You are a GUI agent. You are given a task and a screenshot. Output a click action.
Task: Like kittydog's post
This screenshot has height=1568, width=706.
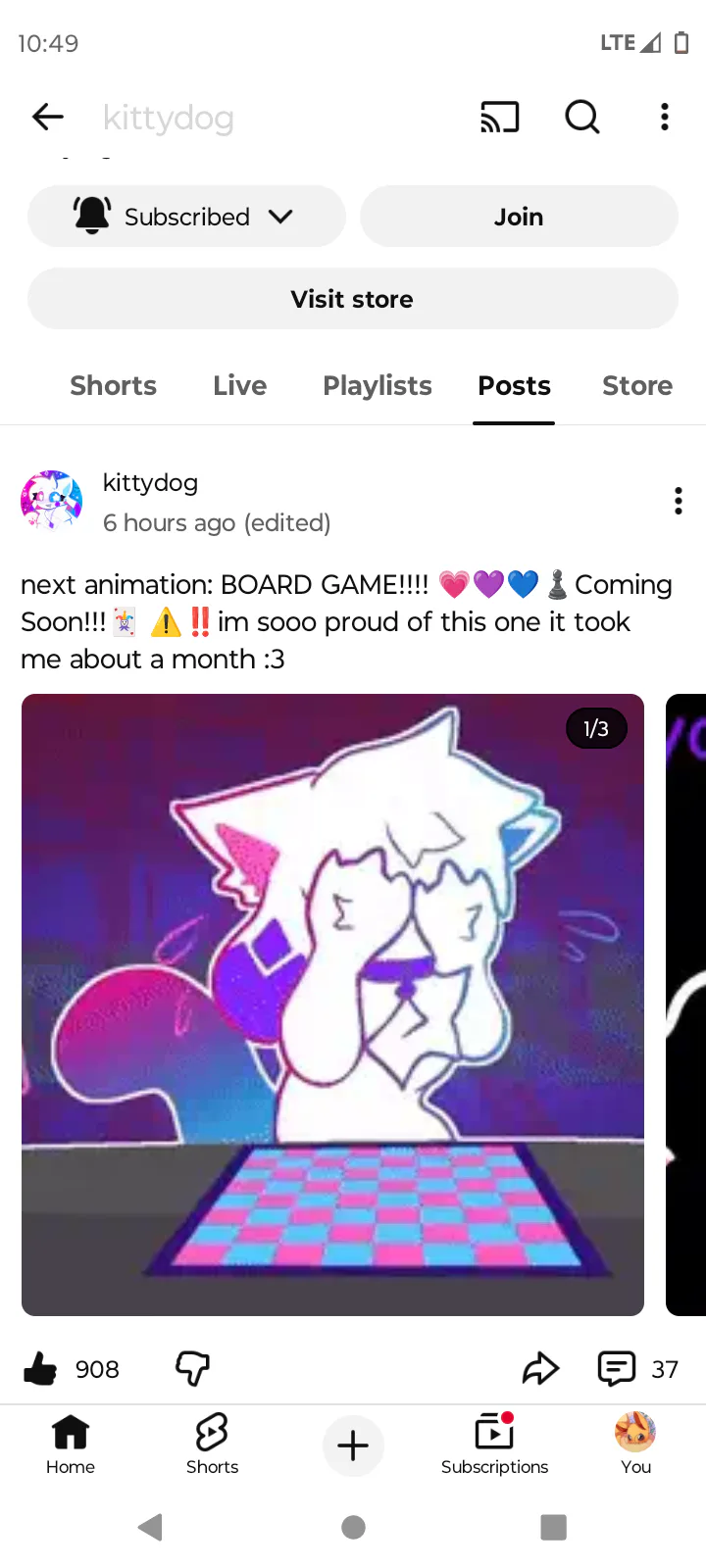click(40, 1368)
